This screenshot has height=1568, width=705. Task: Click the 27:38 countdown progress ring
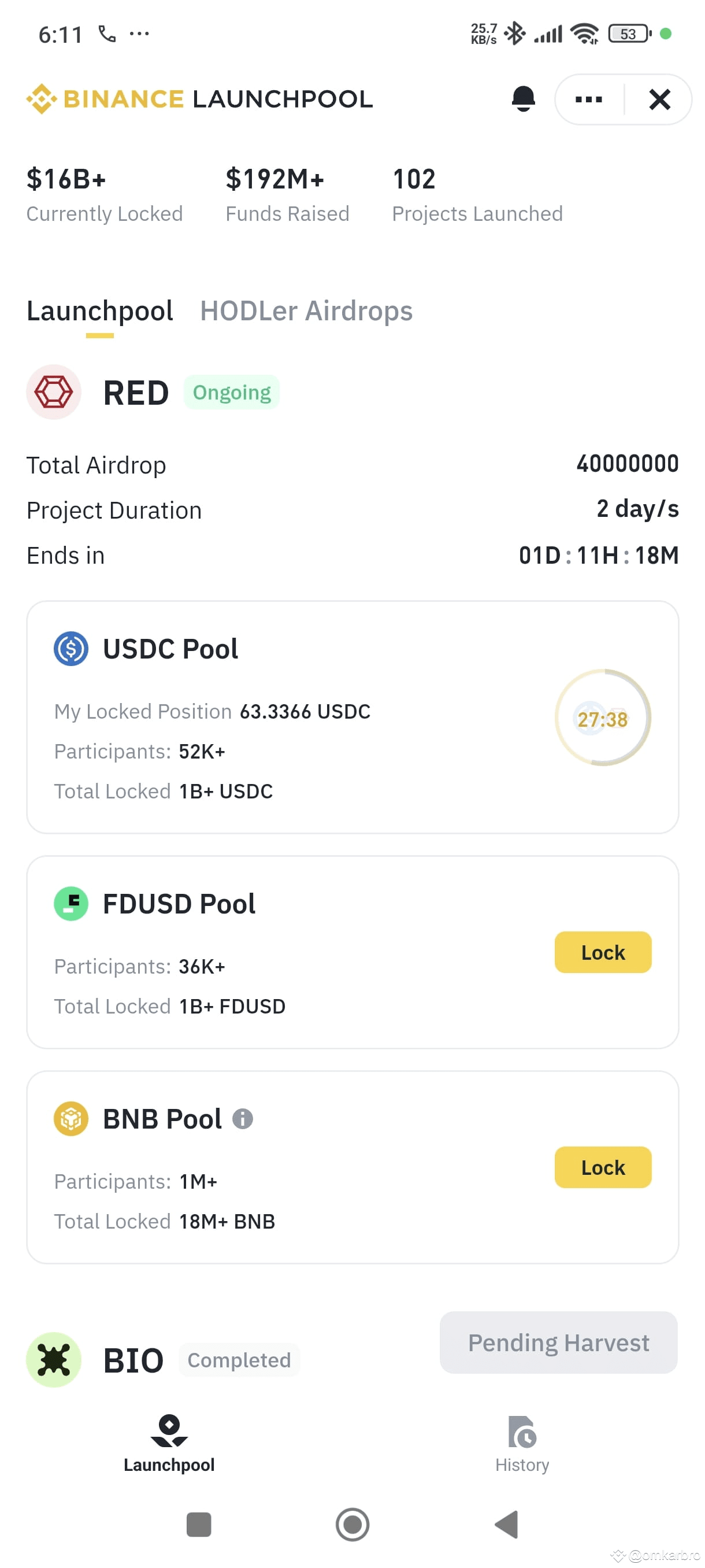point(602,718)
